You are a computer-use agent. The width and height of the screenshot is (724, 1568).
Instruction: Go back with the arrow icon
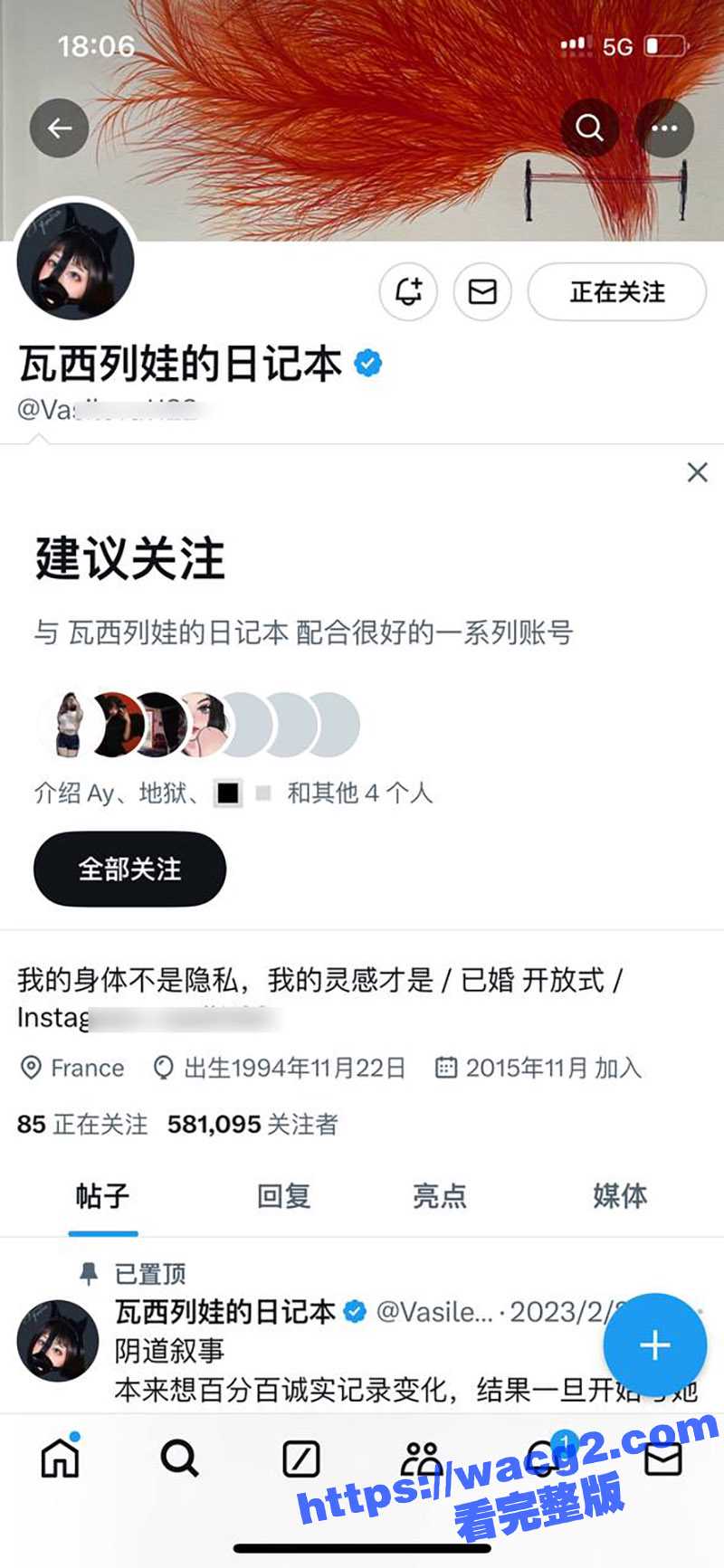click(60, 128)
